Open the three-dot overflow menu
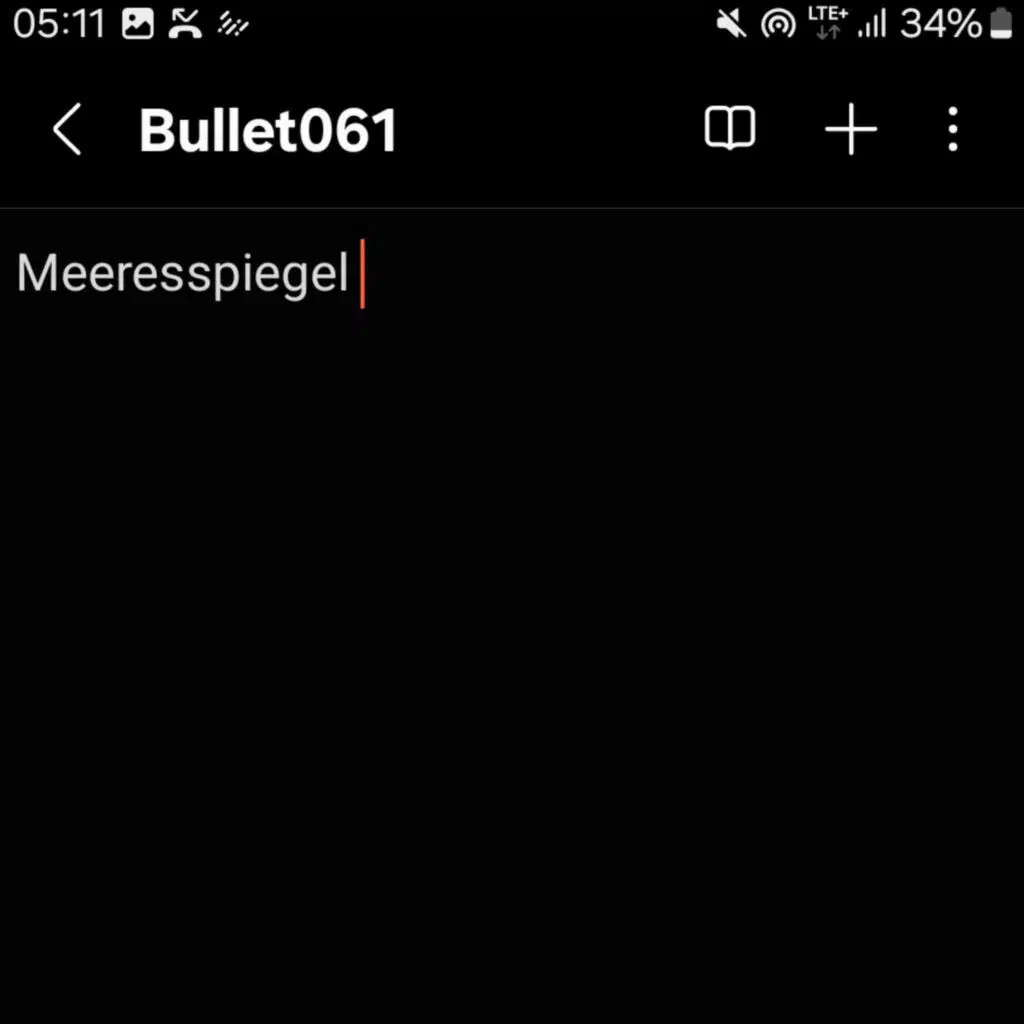Viewport: 1024px width, 1024px height. pos(953,130)
